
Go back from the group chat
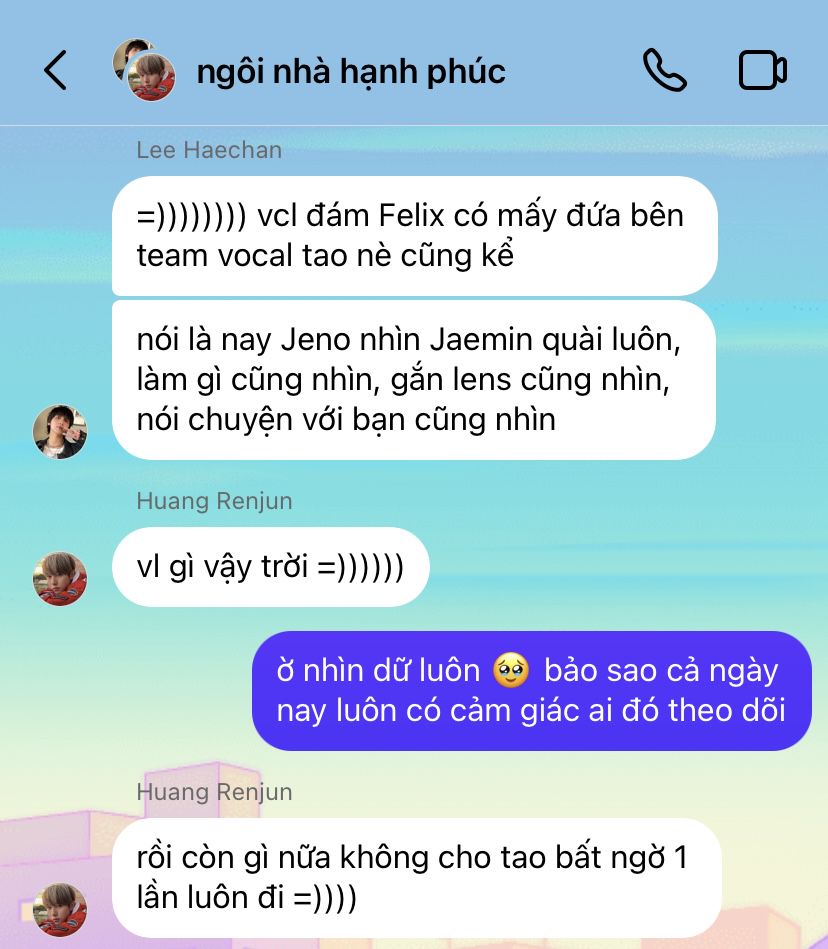[x=55, y=71]
